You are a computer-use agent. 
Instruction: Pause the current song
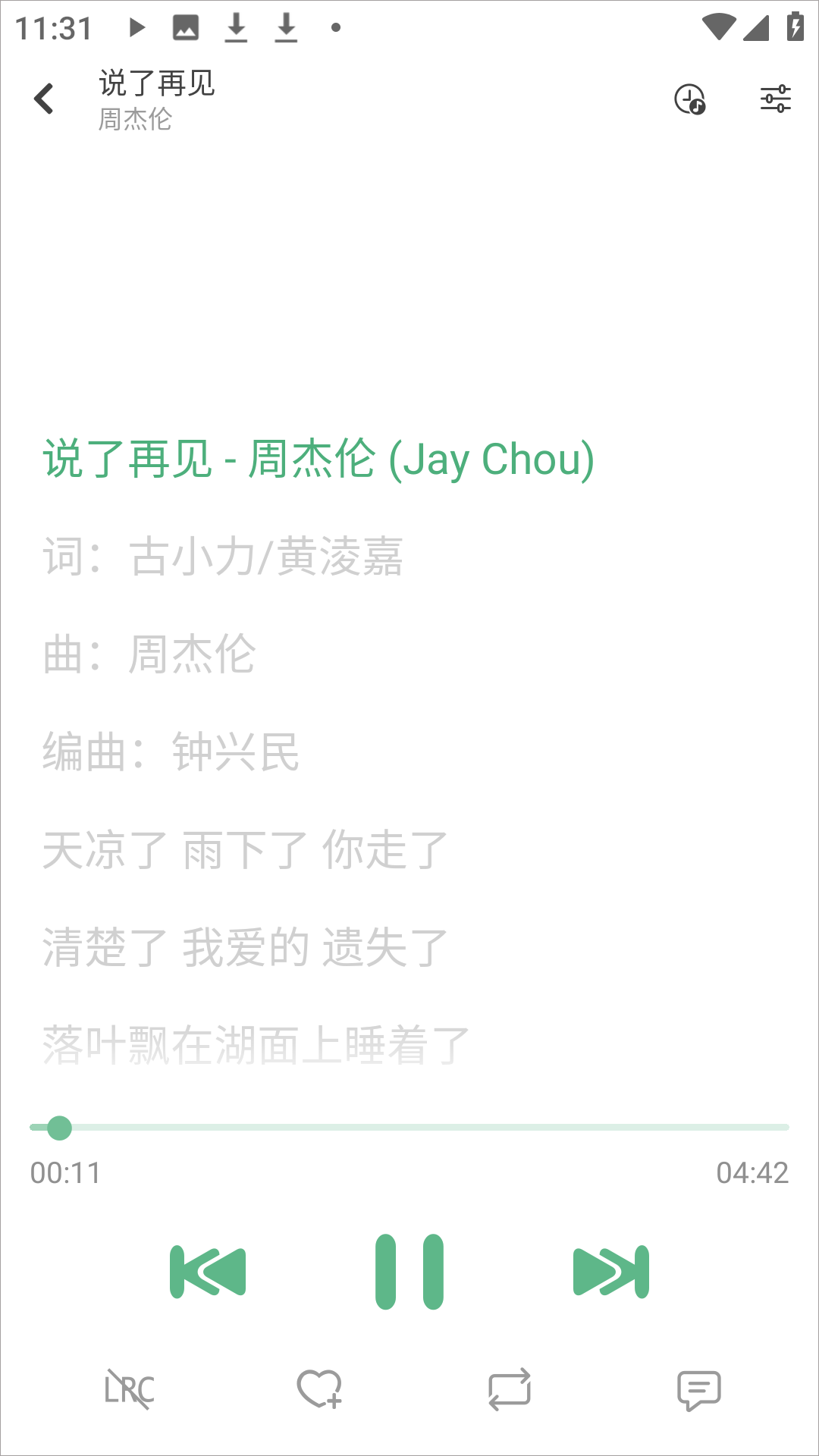tap(409, 1272)
